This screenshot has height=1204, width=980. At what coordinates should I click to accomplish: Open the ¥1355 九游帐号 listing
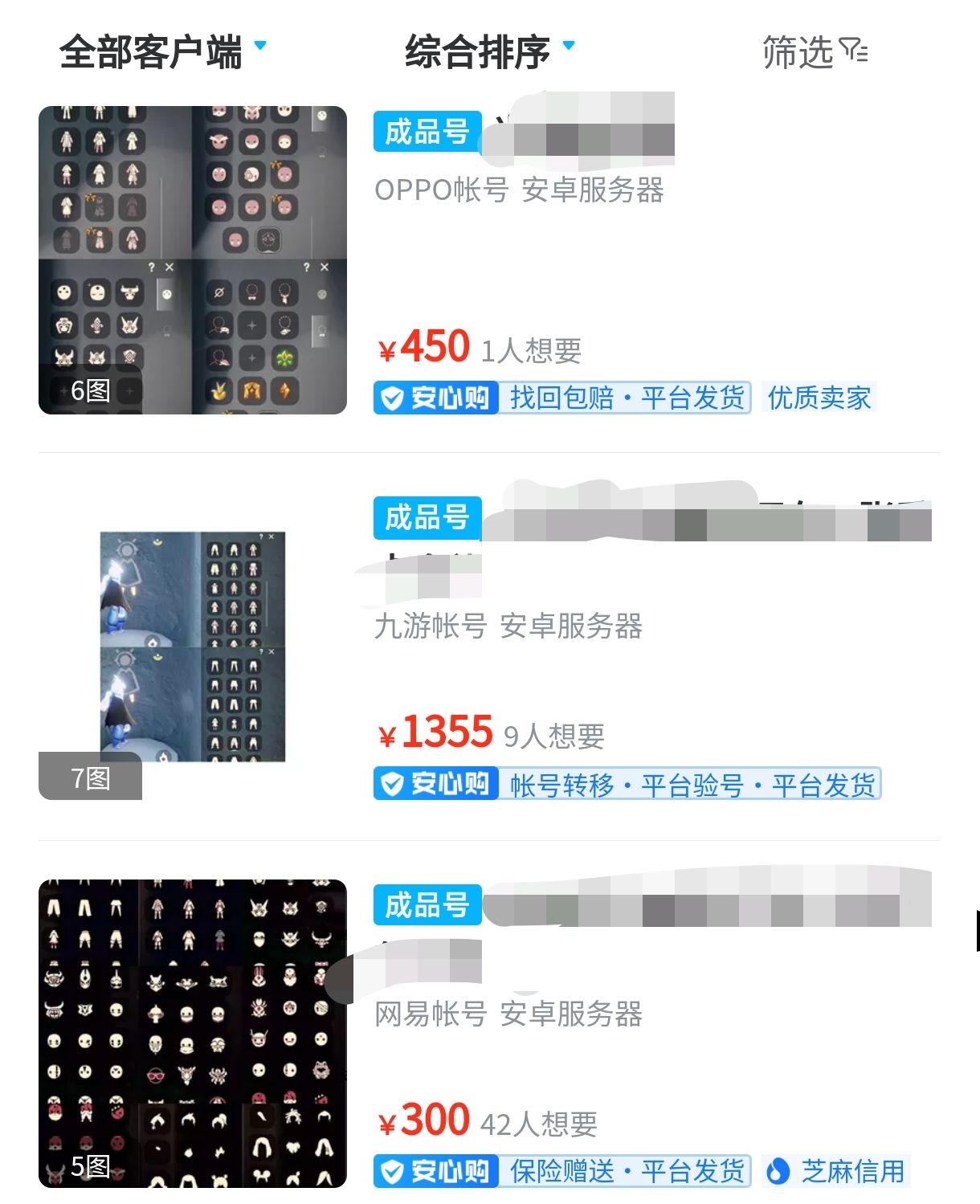(x=489, y=647)
